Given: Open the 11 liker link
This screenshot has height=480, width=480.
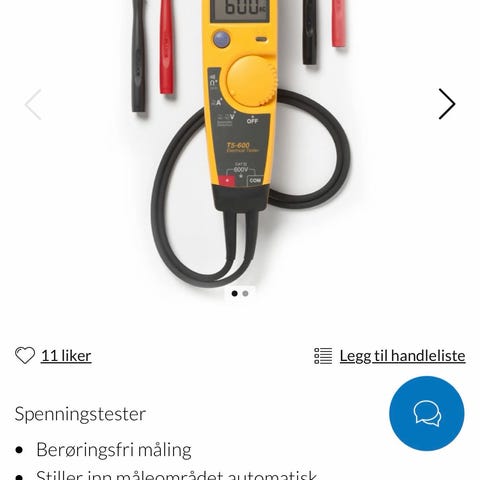Looking at the screenshot, I should (66, 356).
